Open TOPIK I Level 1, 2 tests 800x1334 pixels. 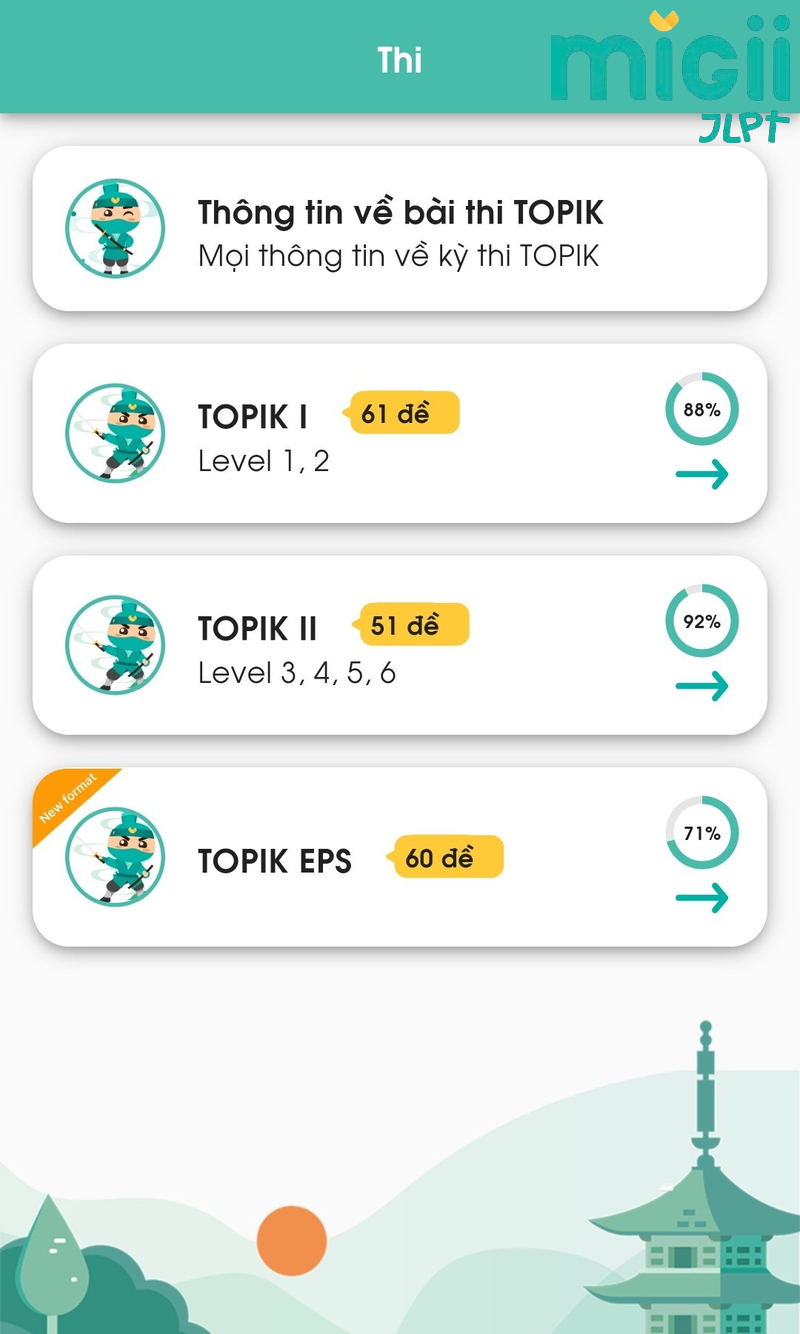point(400,434)
